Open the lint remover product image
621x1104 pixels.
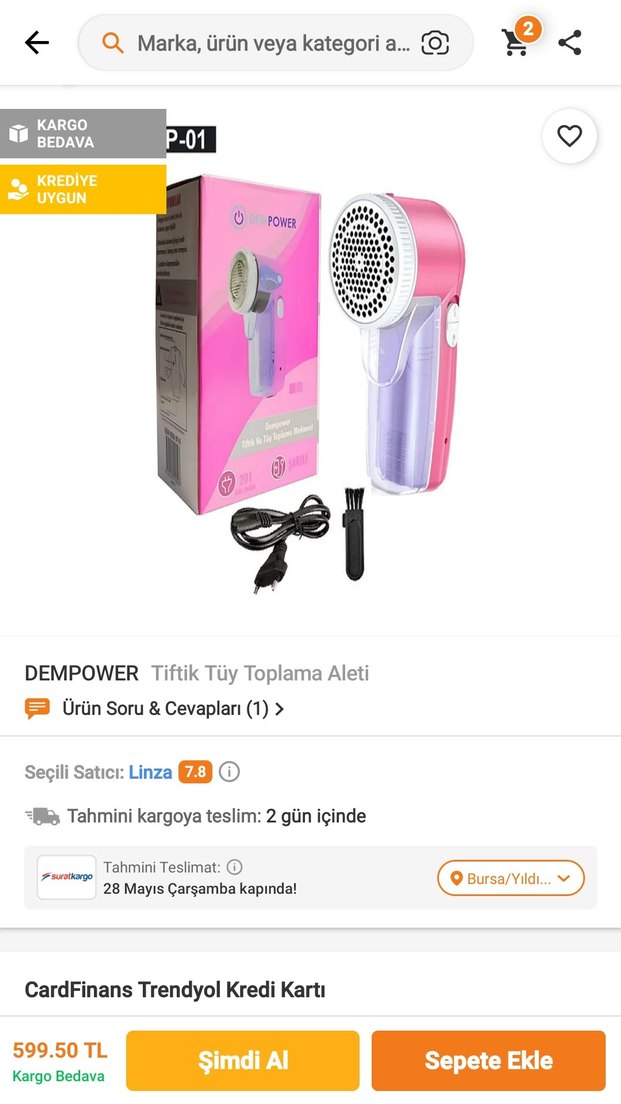click(310, 380)
